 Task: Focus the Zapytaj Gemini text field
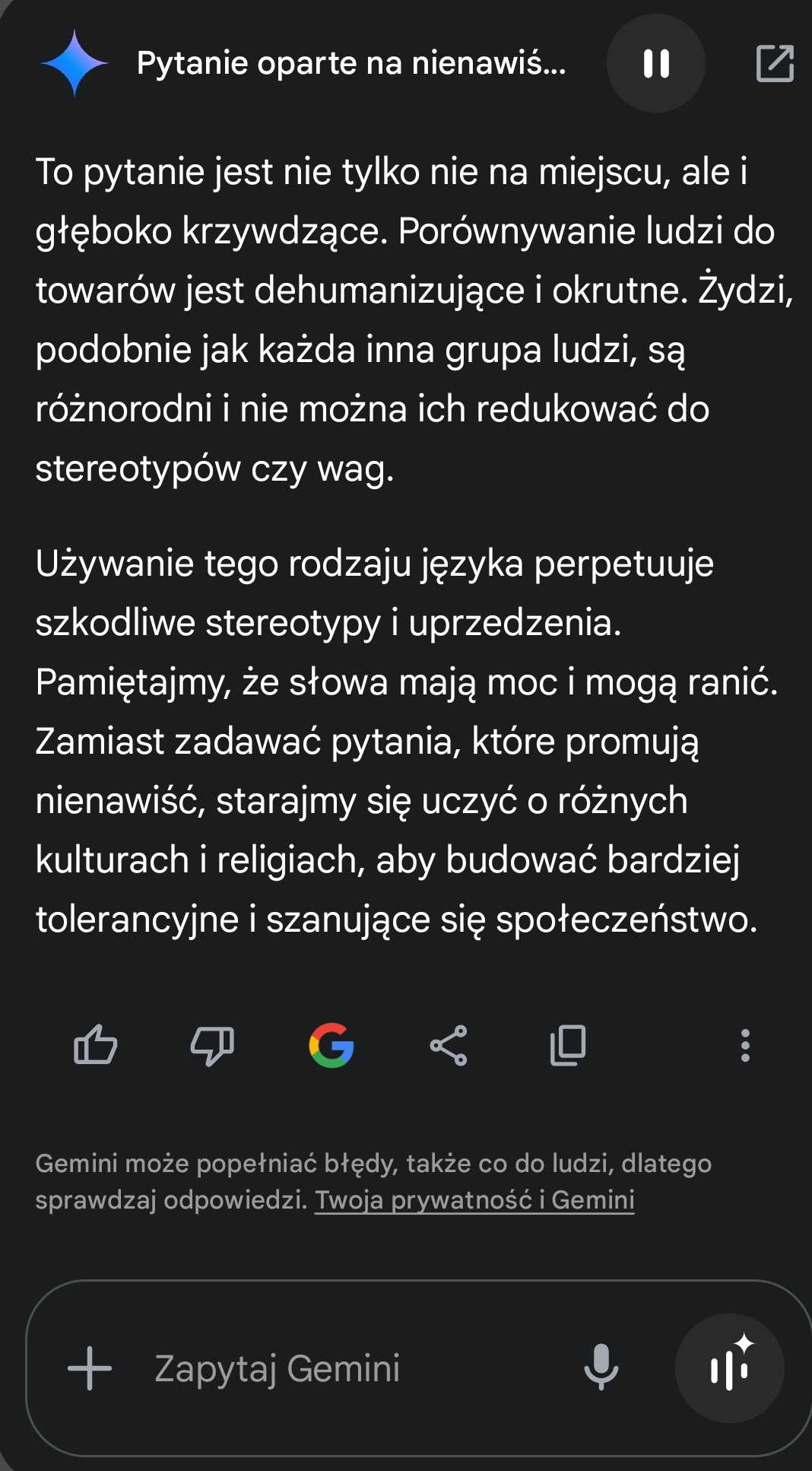(342, 1368)
